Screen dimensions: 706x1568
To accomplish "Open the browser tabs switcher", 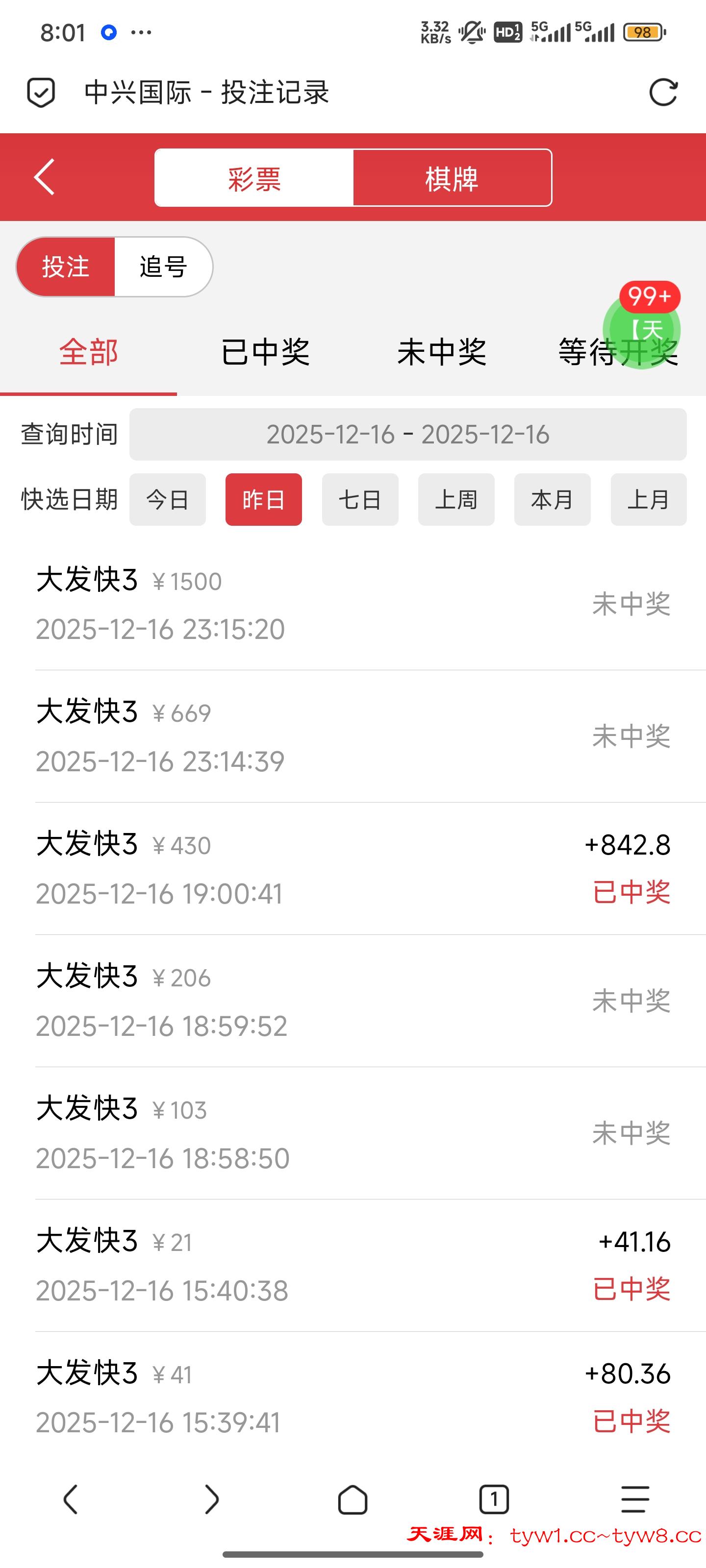I will (493, 1498).
